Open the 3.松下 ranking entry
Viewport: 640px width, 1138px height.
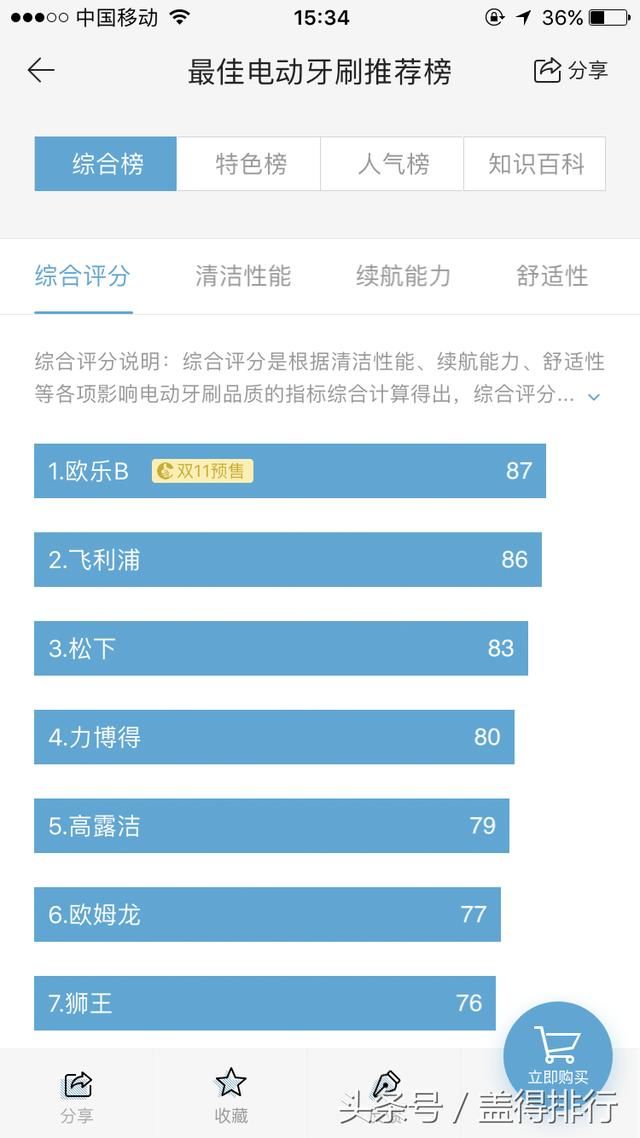click(281, 648)
